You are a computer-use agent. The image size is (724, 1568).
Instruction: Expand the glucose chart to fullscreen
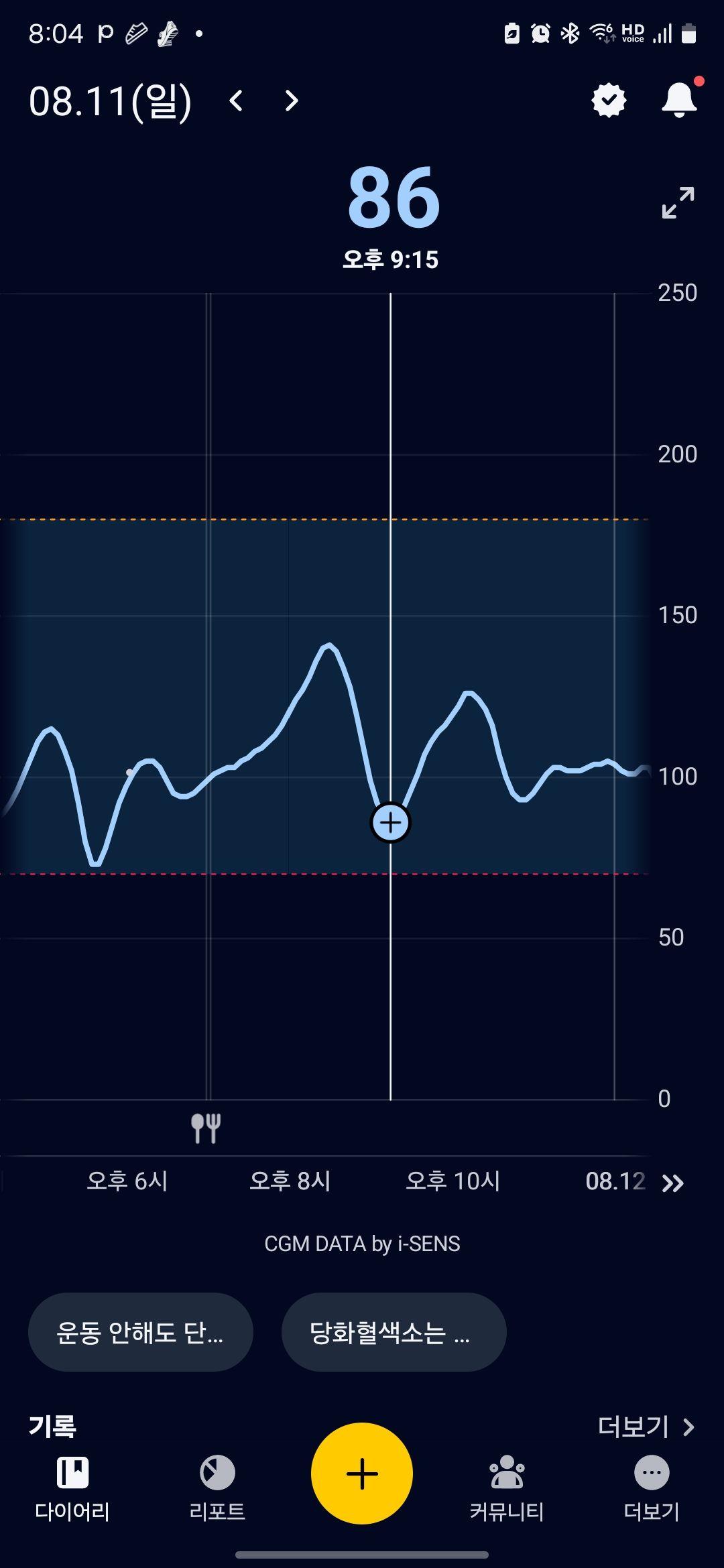678,202
